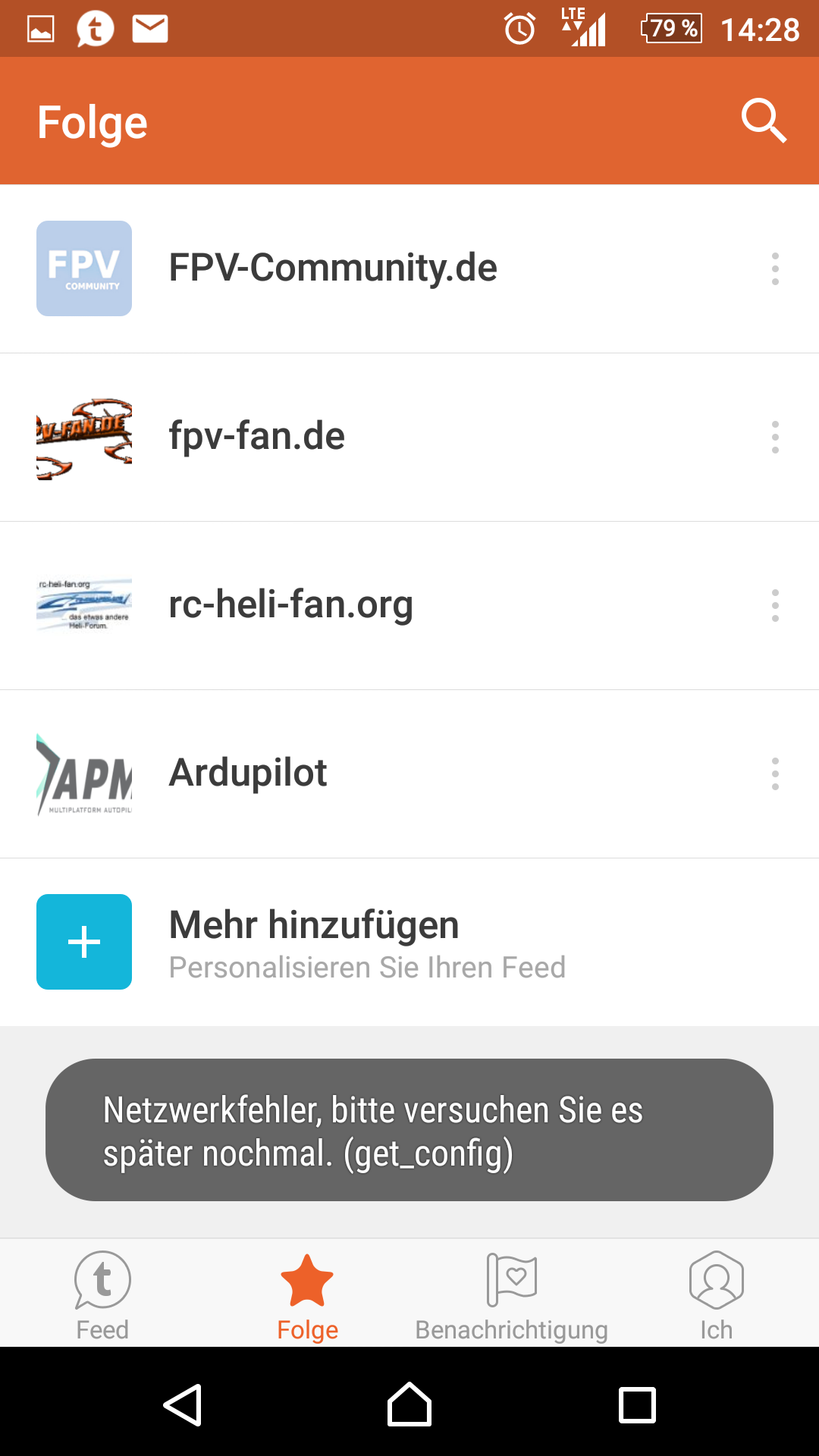Tap the blue plus icon next to Mehr hinzufügen
The image size is (819, 1456).
click(83, 942)
